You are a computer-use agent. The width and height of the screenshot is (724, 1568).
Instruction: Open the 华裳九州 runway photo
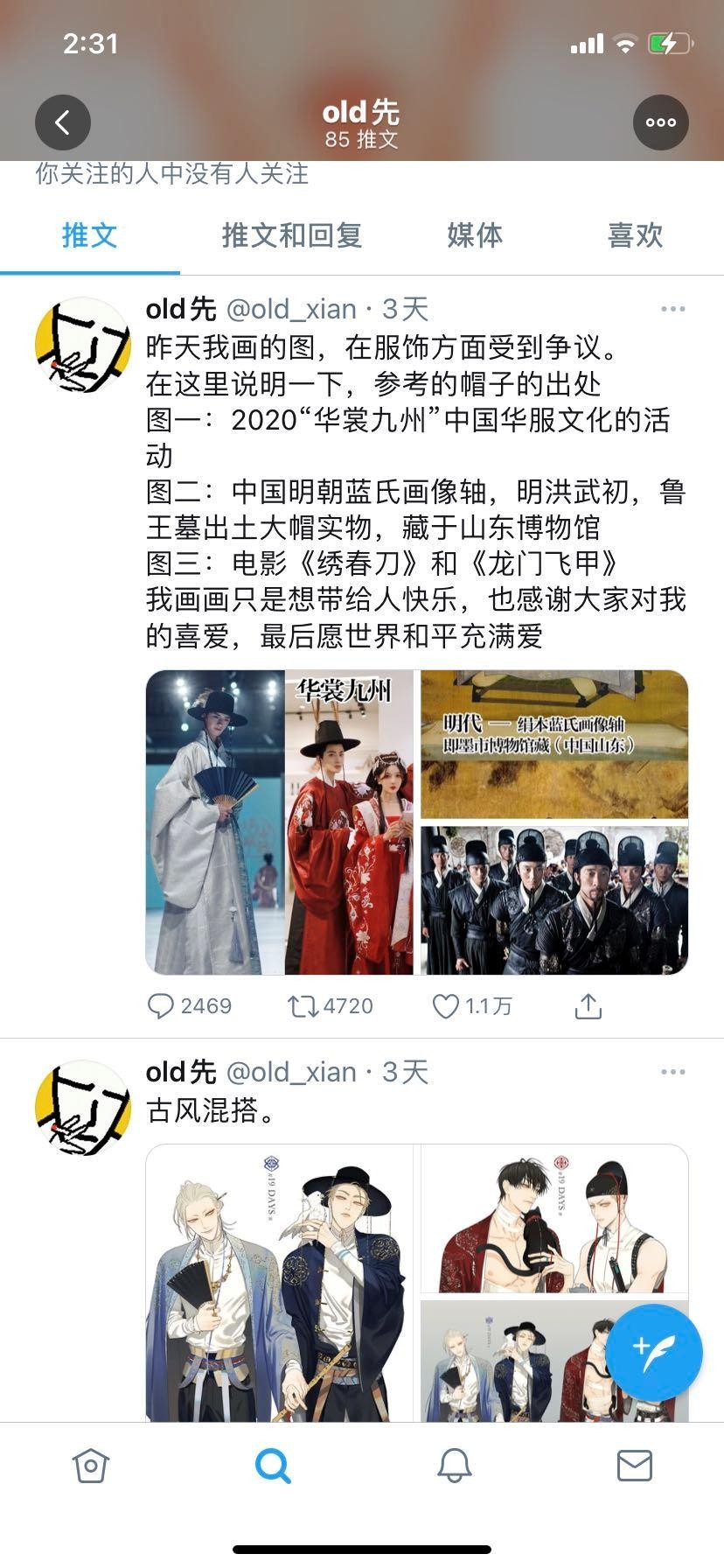tap(280, 822)
